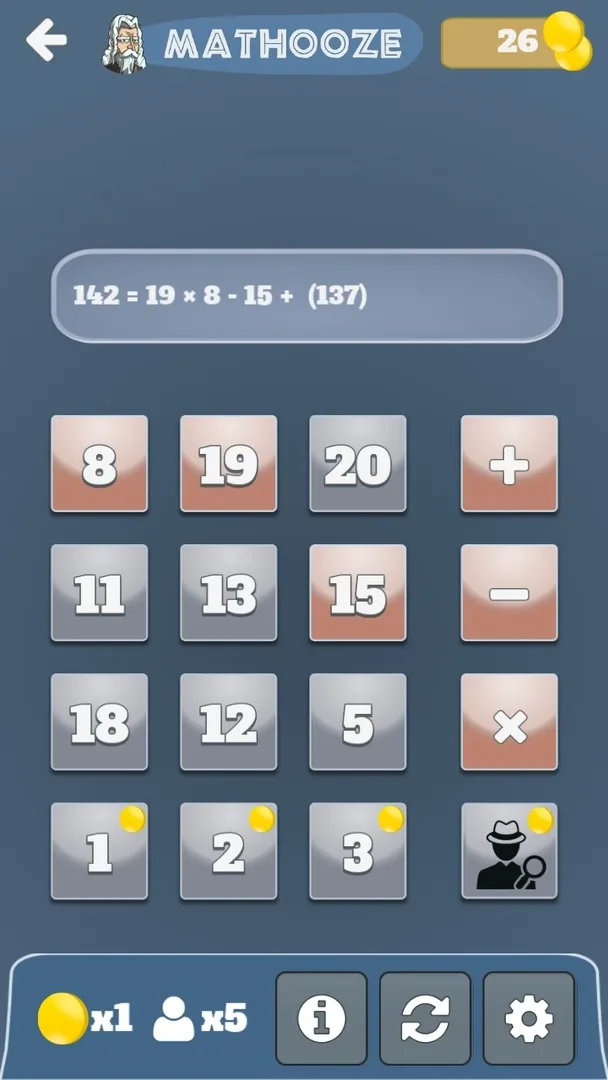Go back using the arrow
Screen dimensions: 608x1080
(x=46, y=41)
